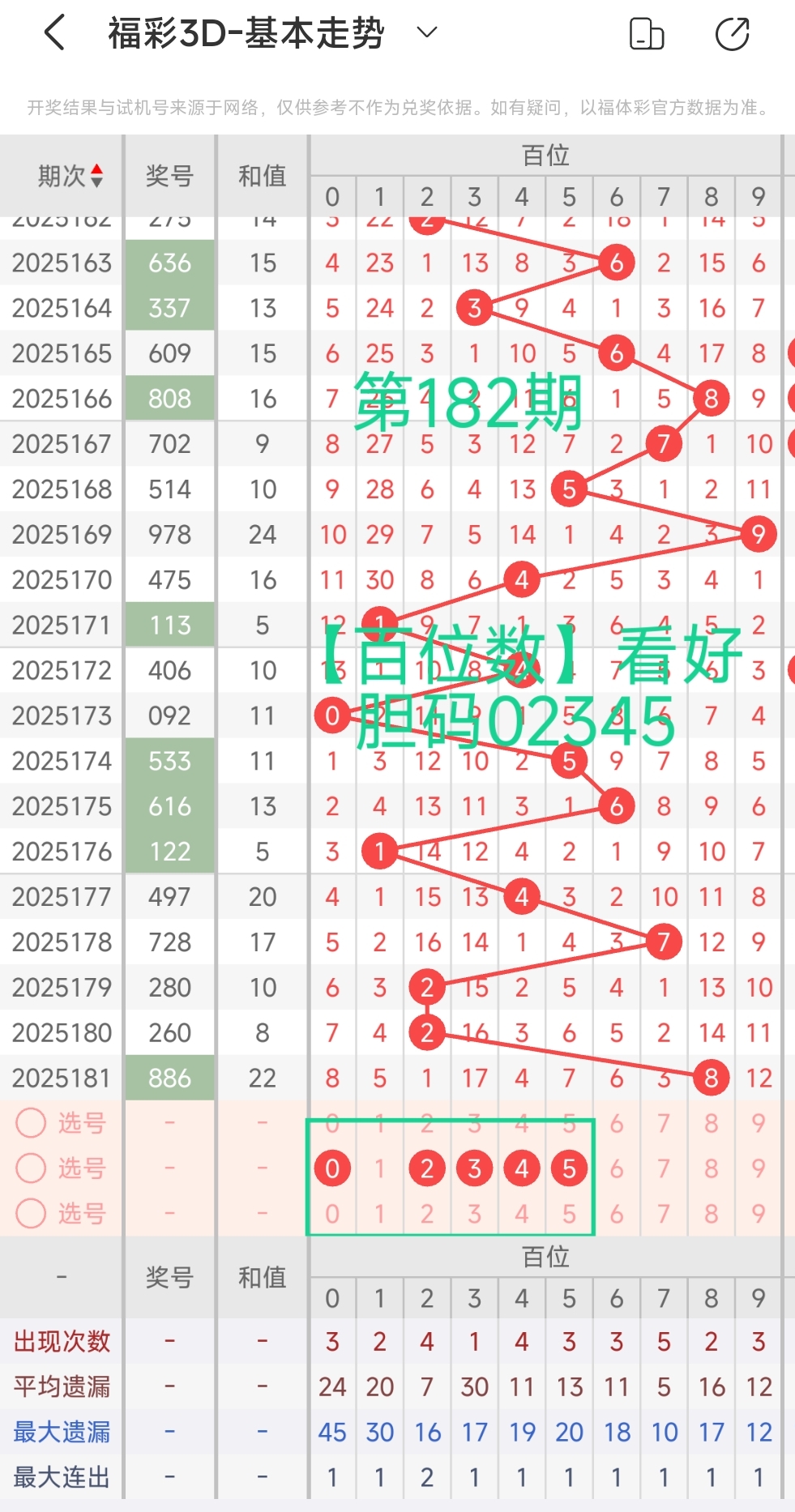
Task: Tap the disclaimer text about 开奖结果
Action: [x=397, y=104]
